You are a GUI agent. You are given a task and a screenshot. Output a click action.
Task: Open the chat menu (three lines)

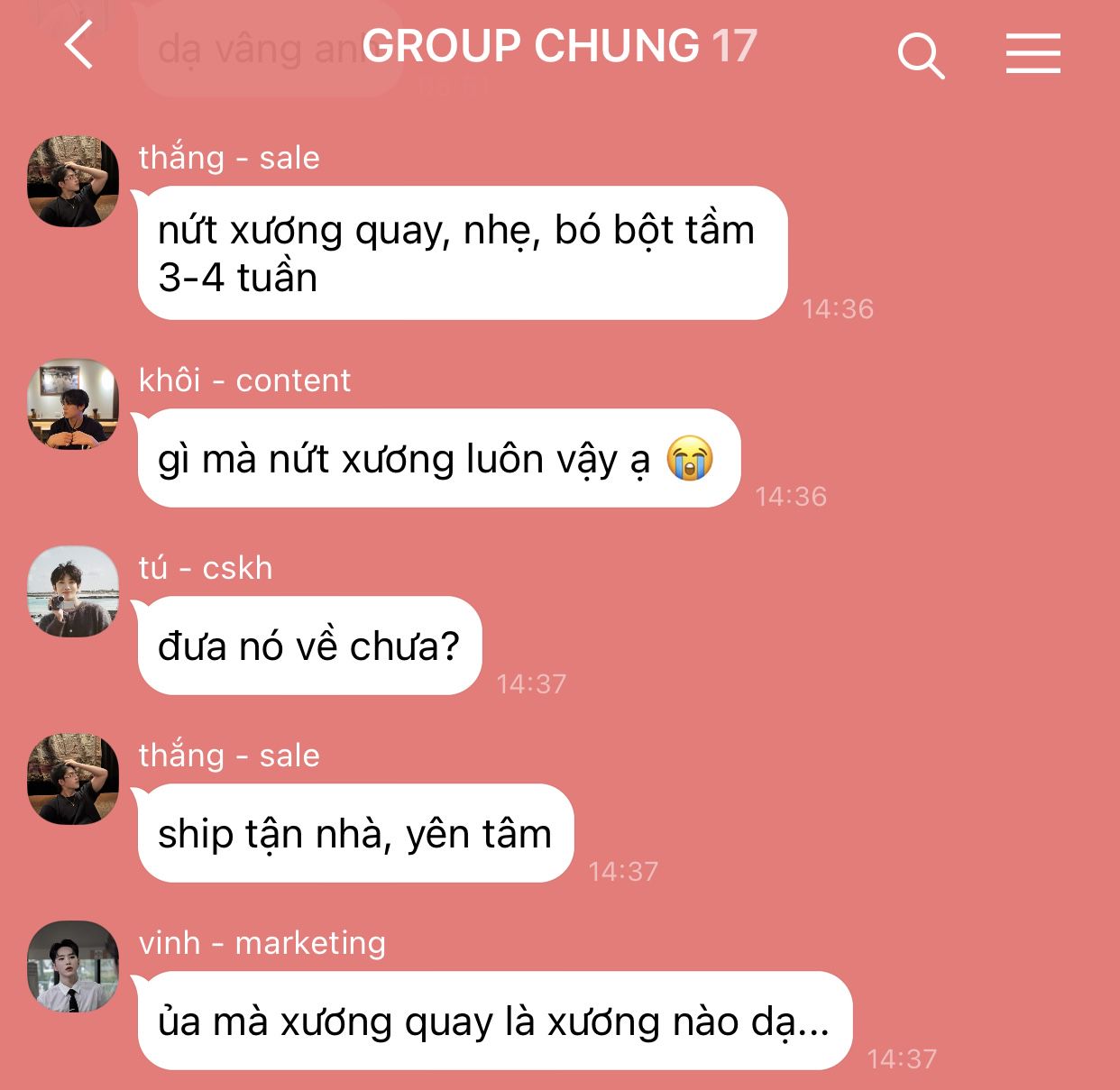click(1033, 53)
